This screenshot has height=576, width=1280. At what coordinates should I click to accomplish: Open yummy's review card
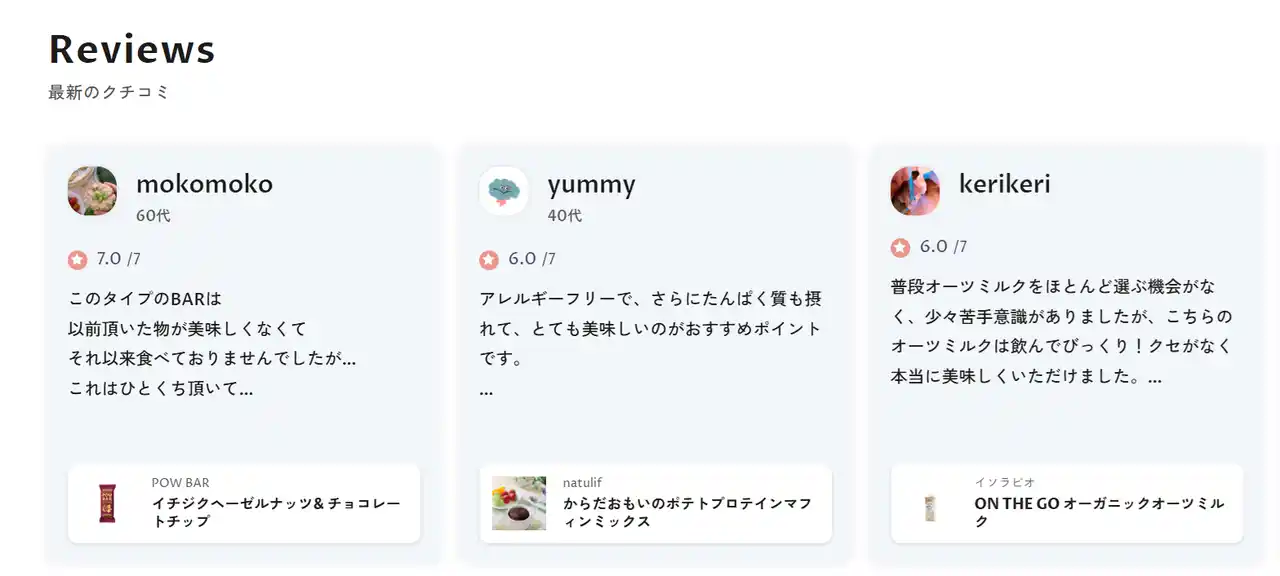click(655, 340)
